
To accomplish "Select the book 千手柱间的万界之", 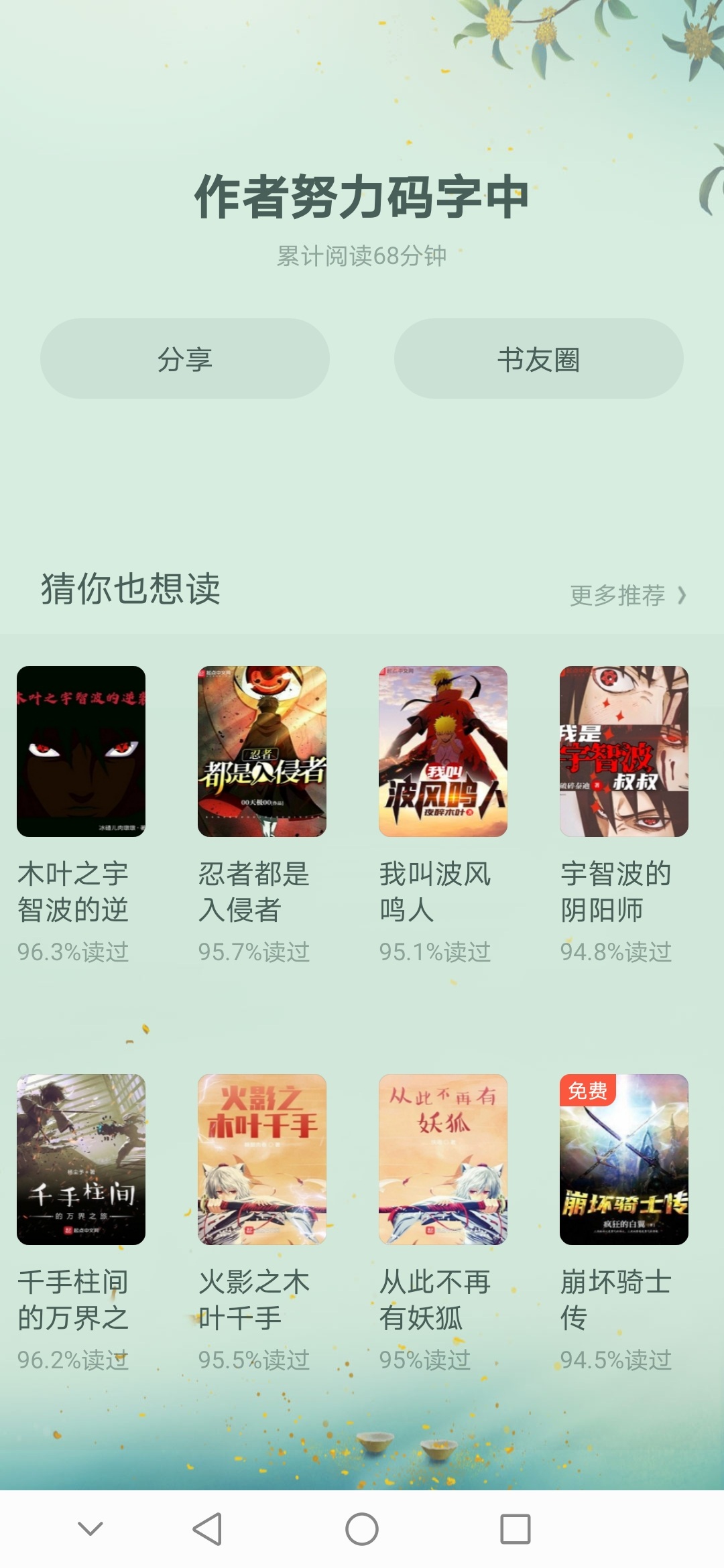I will pyautogui.click(x=81, y=1159).
